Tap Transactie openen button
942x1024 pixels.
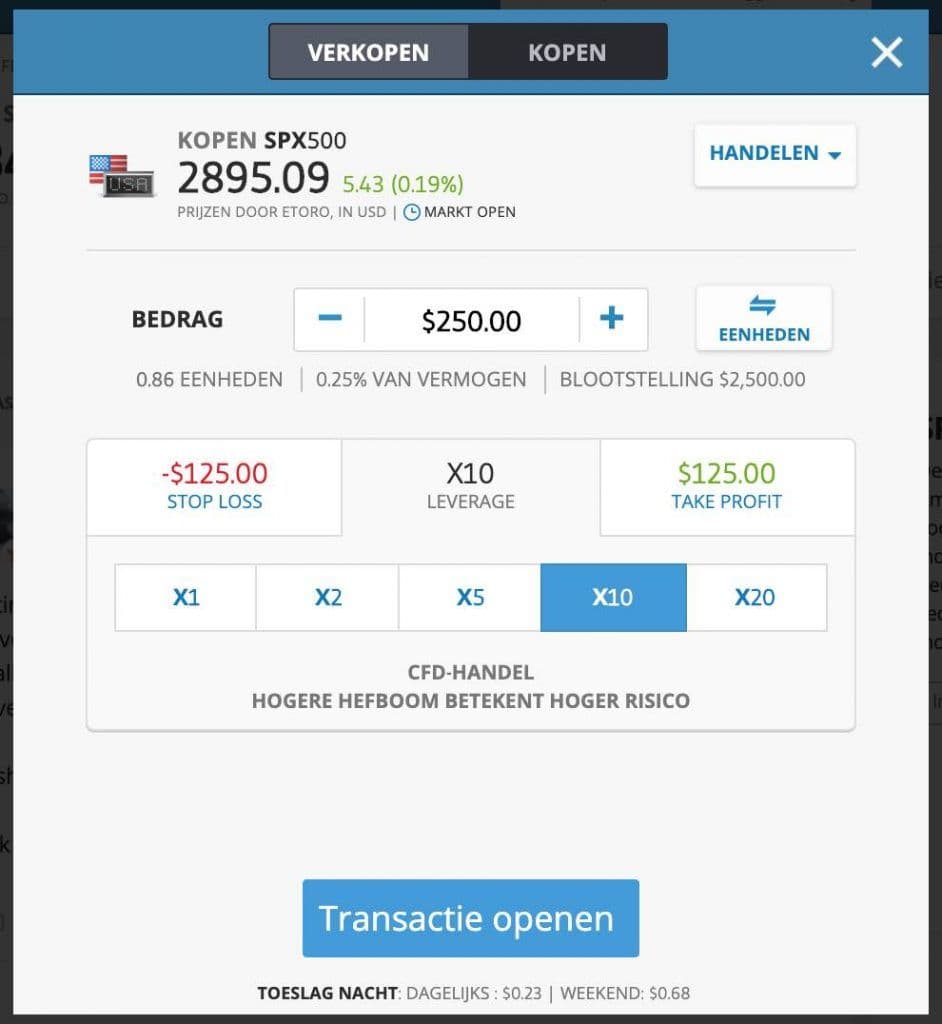[x=470, y=918]
